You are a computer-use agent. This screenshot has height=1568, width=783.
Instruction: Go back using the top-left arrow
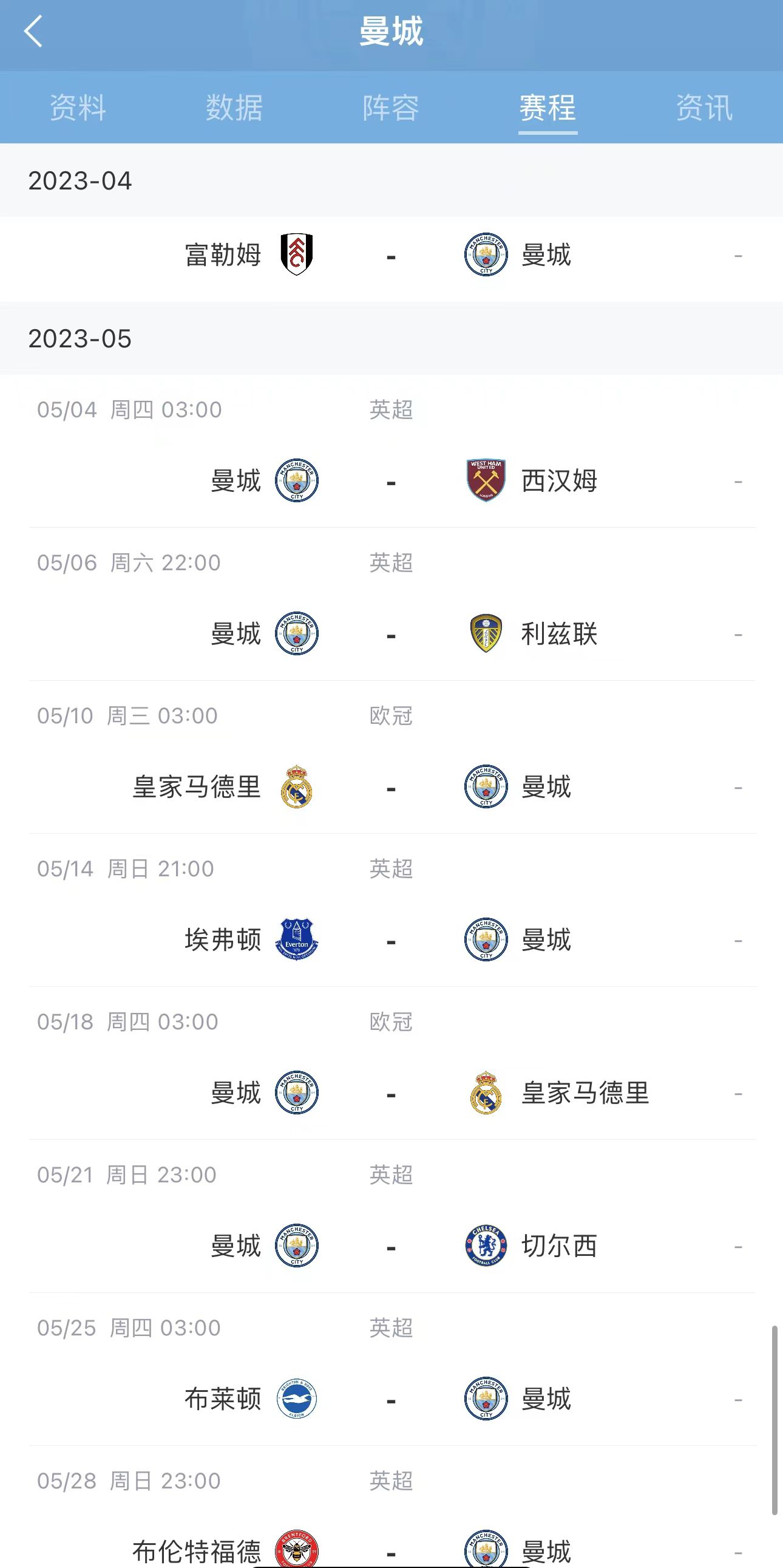coord(33,31)
